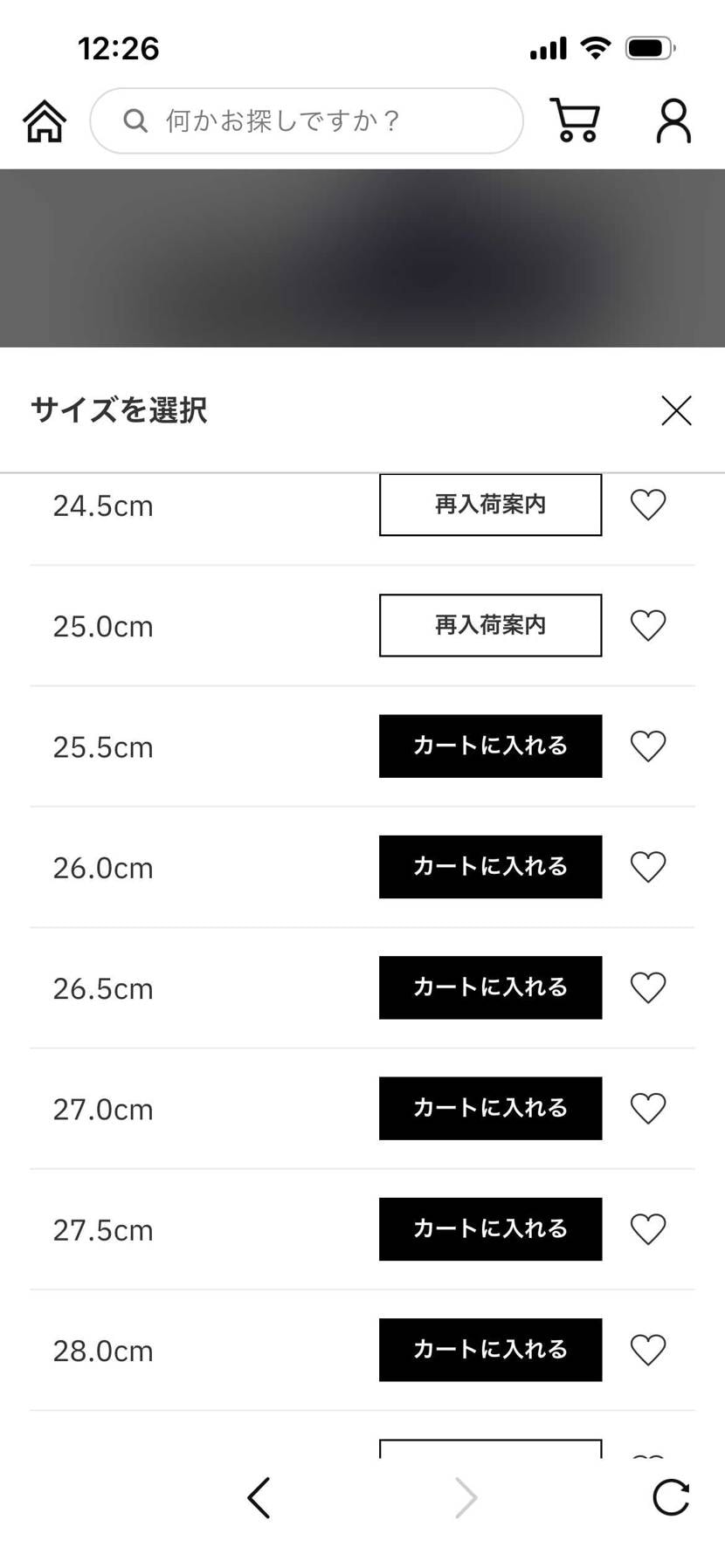
Task: Open the shopping cart
Action: 575,120
